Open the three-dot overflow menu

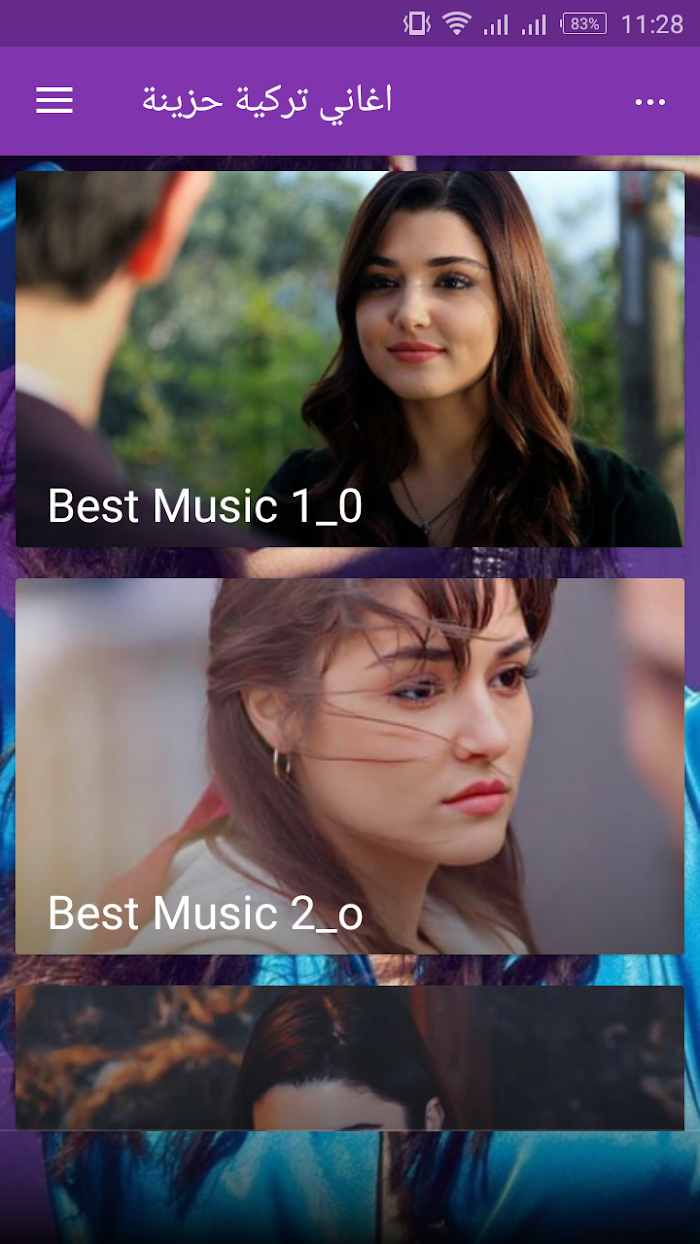pyautogui.click(x=650, y=101)
